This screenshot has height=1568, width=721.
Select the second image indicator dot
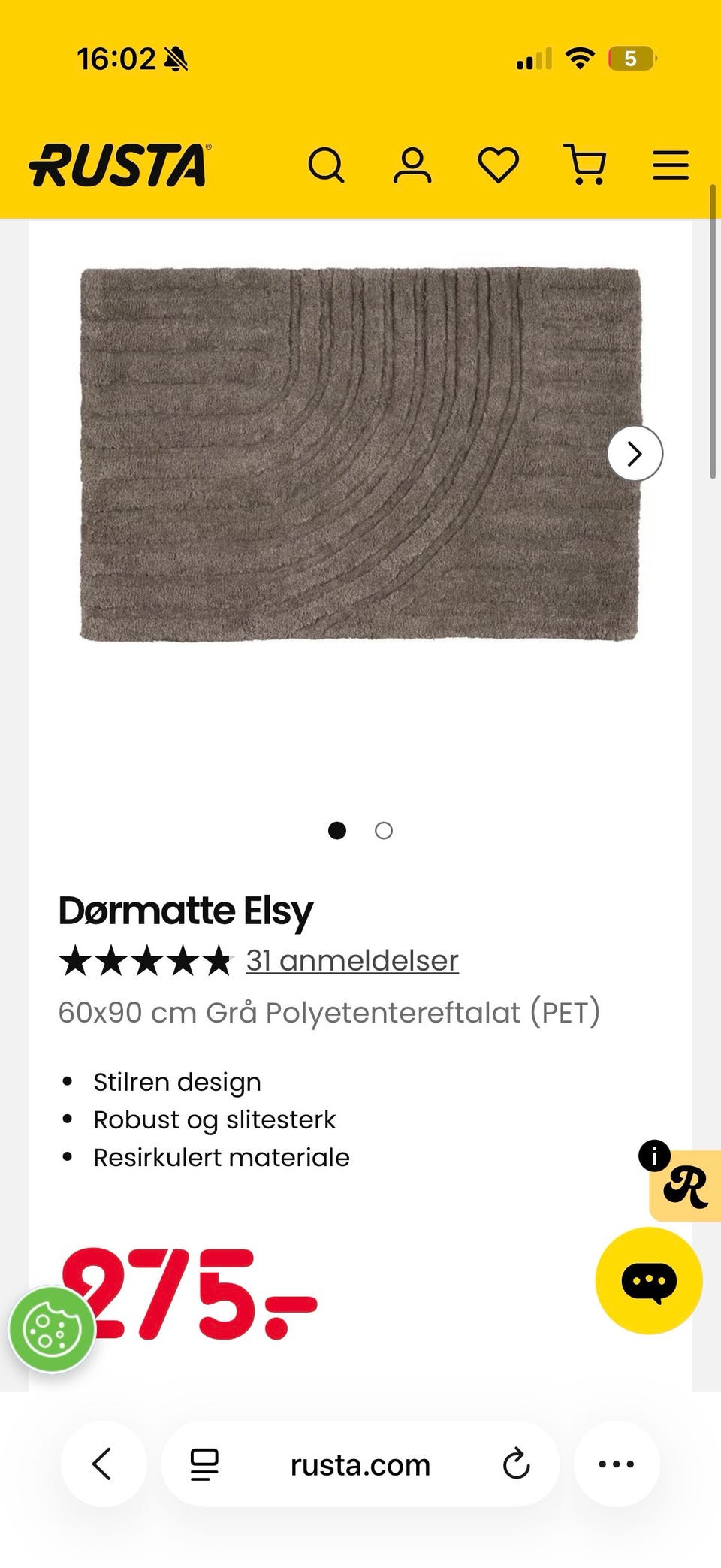tap(384, 830)
